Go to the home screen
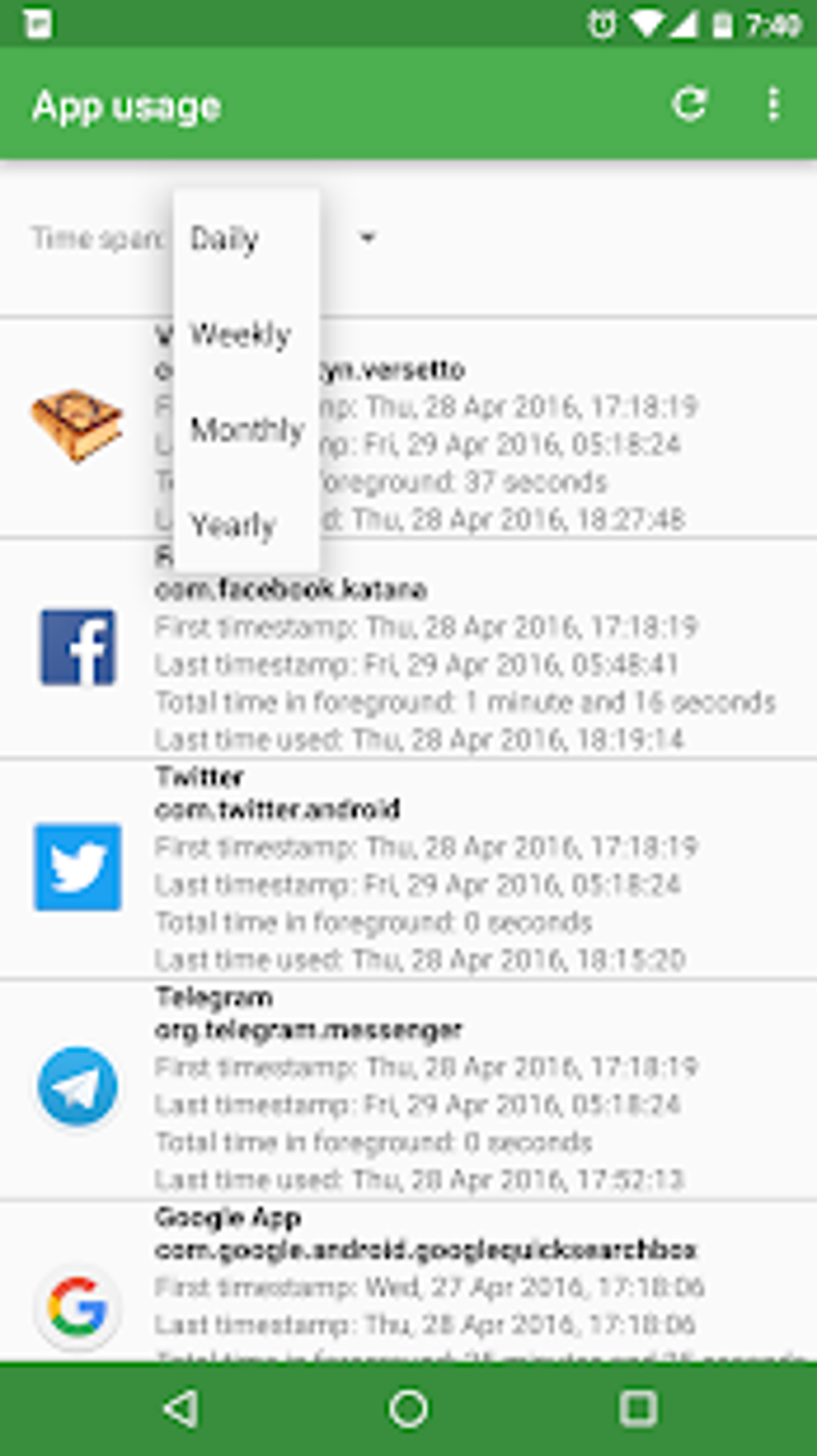Image resolution: width=817 pixels, height=1456 pixels. 408,1408
